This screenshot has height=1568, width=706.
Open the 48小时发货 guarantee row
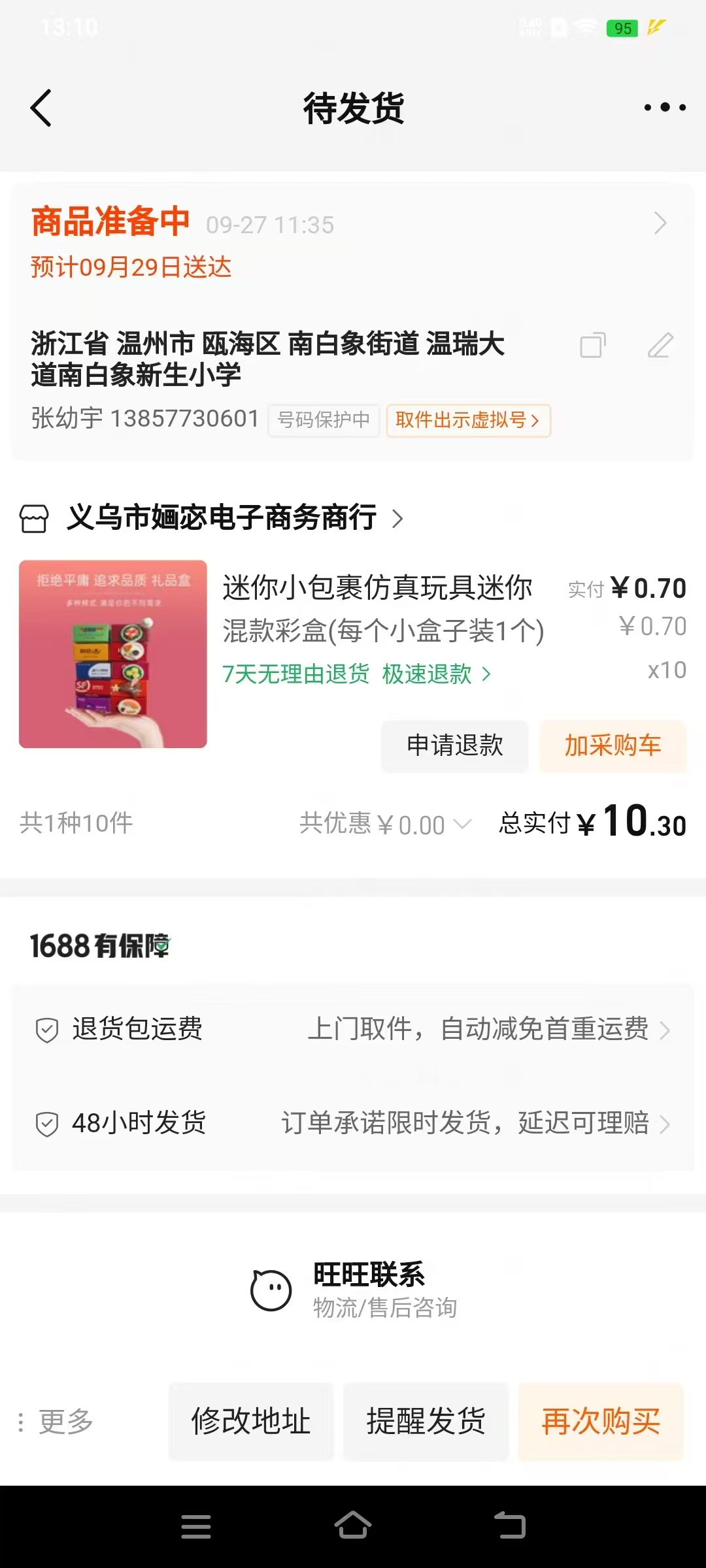tap(353, 1124)
